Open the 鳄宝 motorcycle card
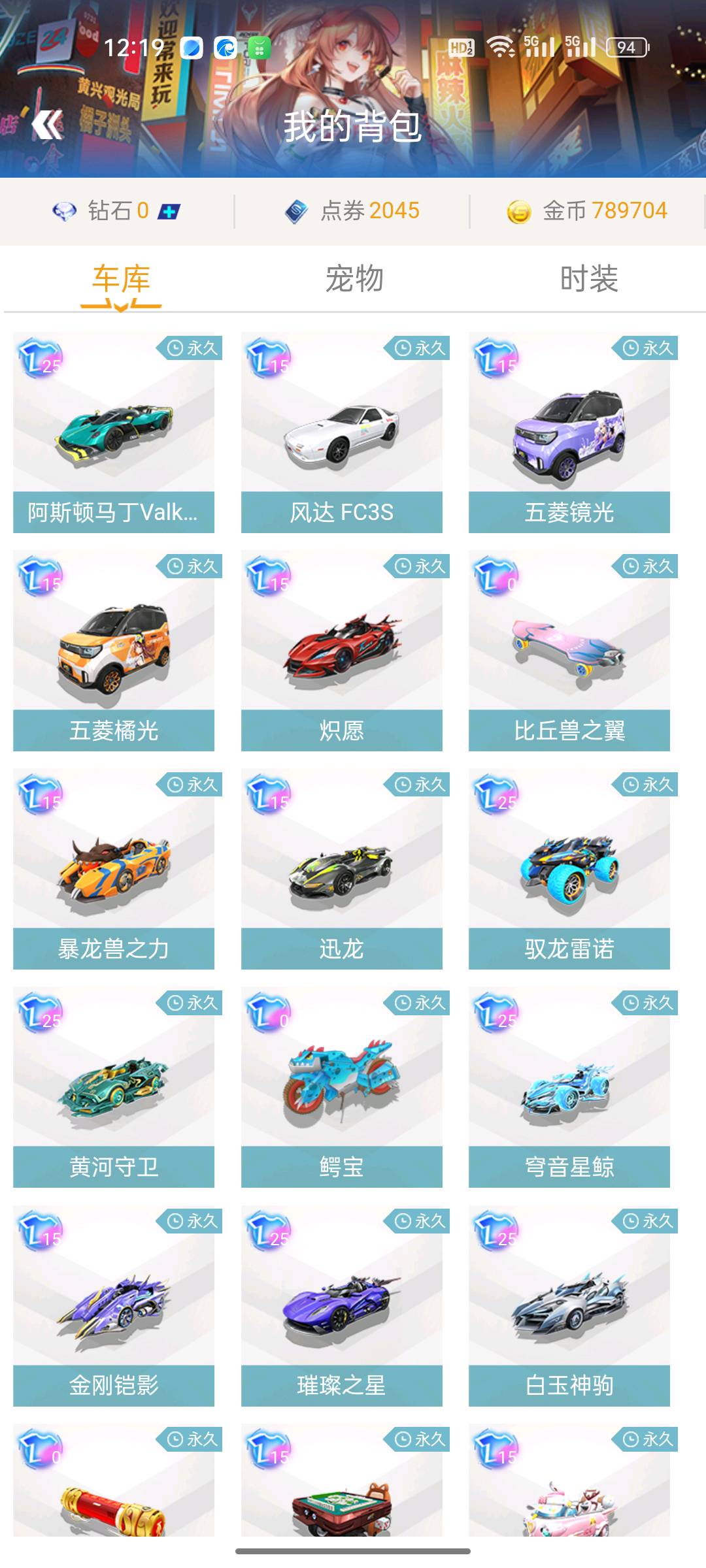 (x=341, y=1087)
